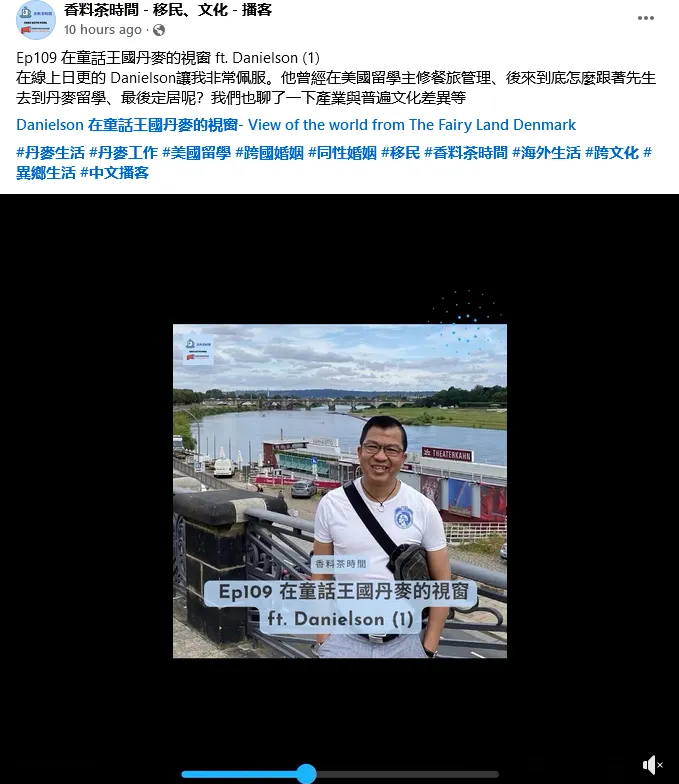679x784 pixels.
Task: Open the #丹麥工作 hashtag
Action: click(123, 153)
